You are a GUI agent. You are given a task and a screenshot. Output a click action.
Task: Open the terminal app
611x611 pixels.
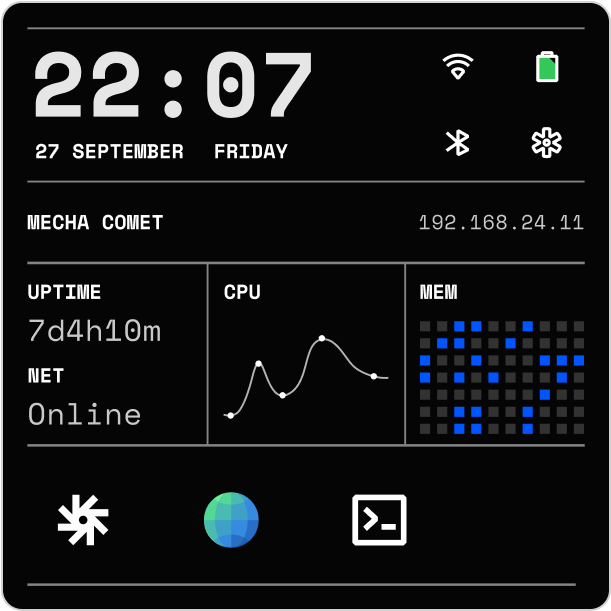[379, 520]
